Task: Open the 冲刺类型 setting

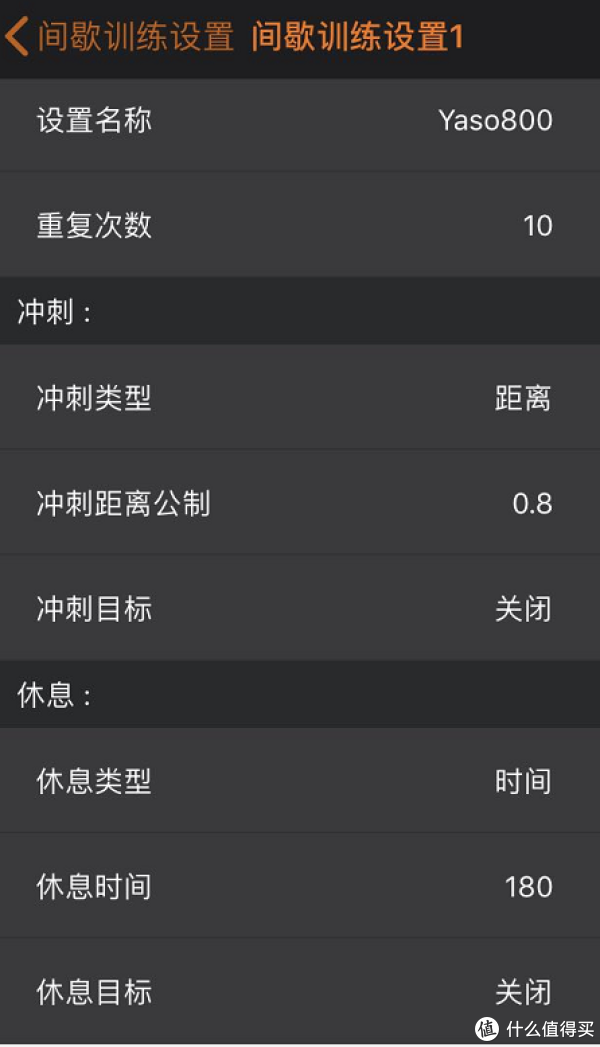Action: tap(300, 397)
